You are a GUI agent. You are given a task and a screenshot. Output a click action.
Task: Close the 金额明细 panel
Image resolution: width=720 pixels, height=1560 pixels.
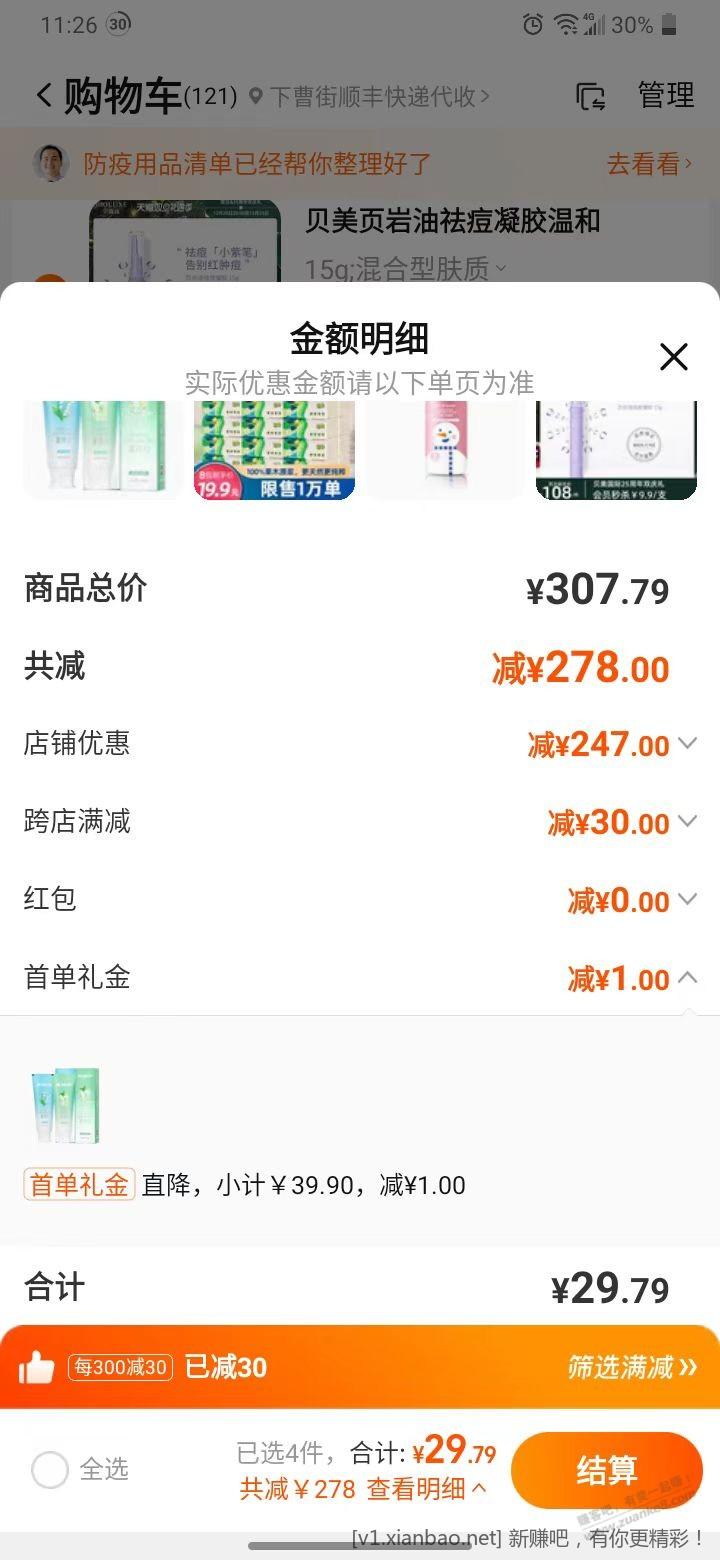(674, 357)
